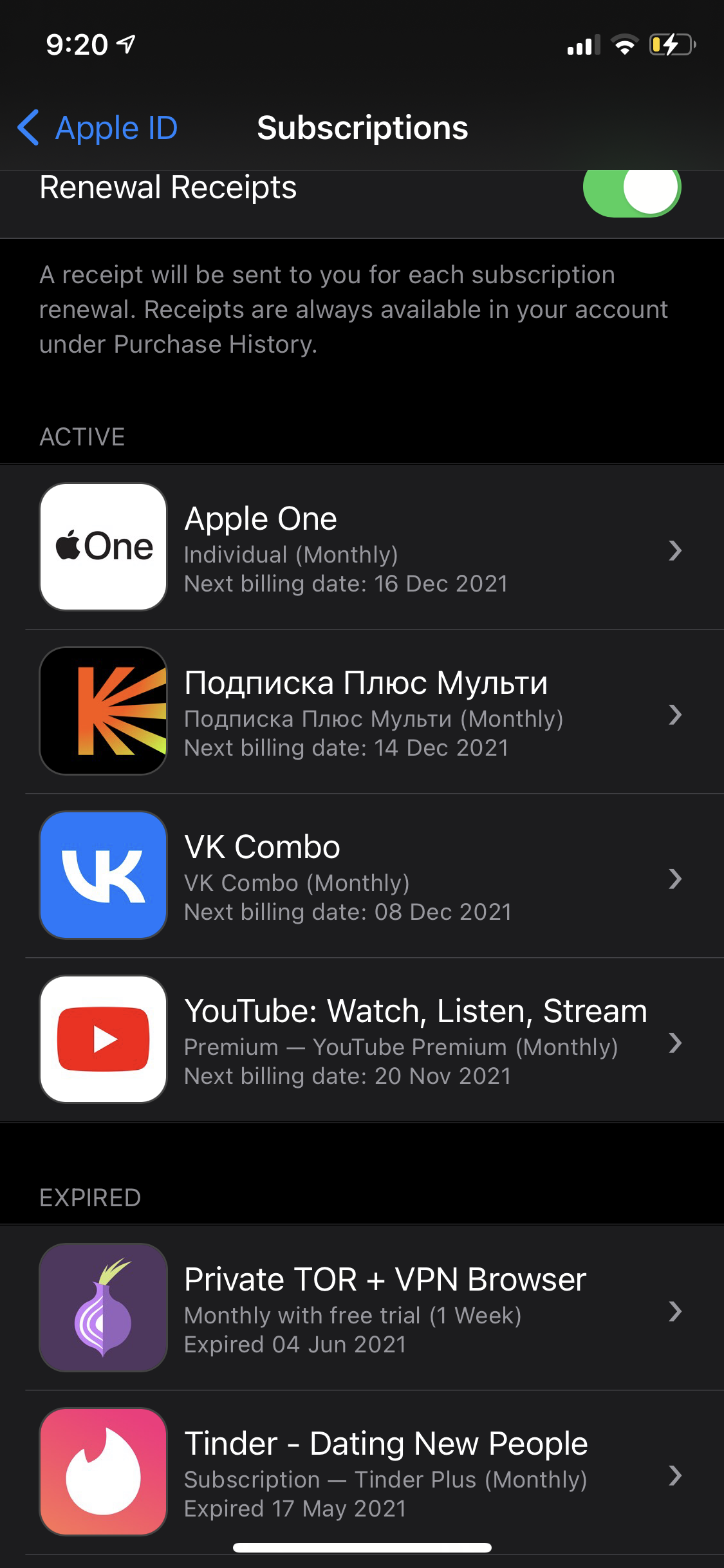Tap the EXPIRED section header
Screen dimensions: 724x1568
90,1197
